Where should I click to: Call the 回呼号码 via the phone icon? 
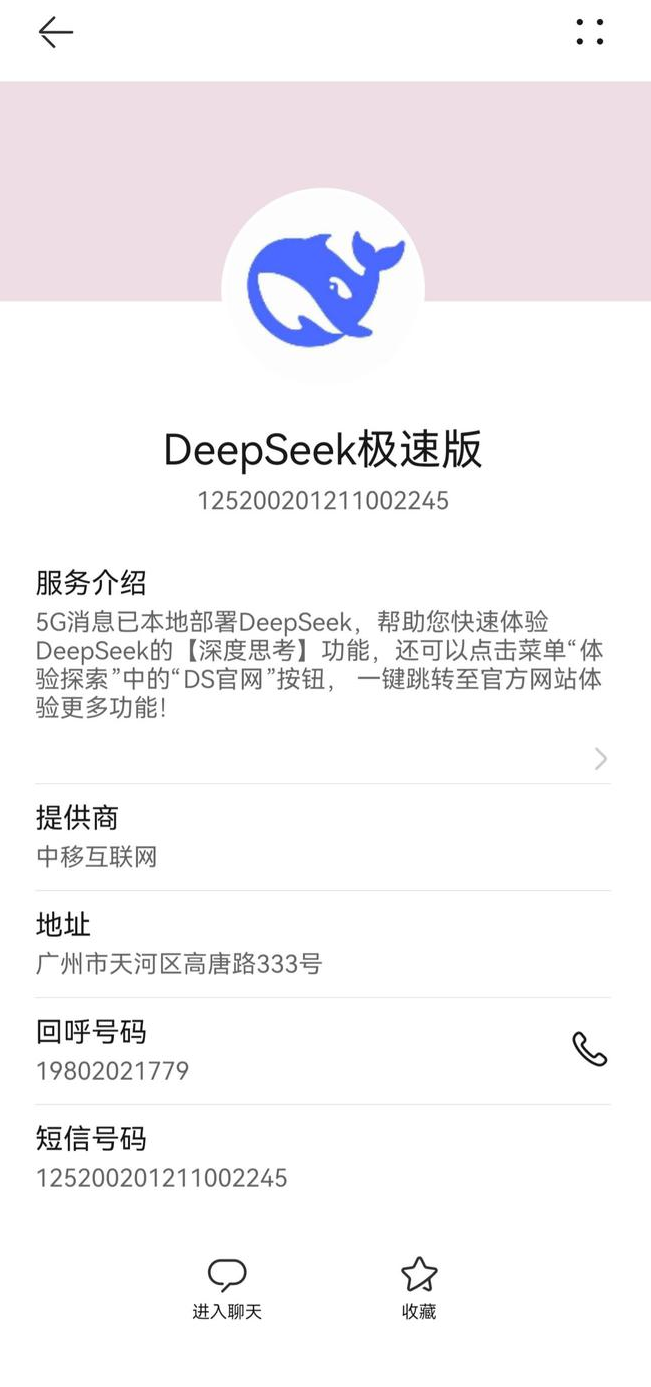pos(589,1049)
